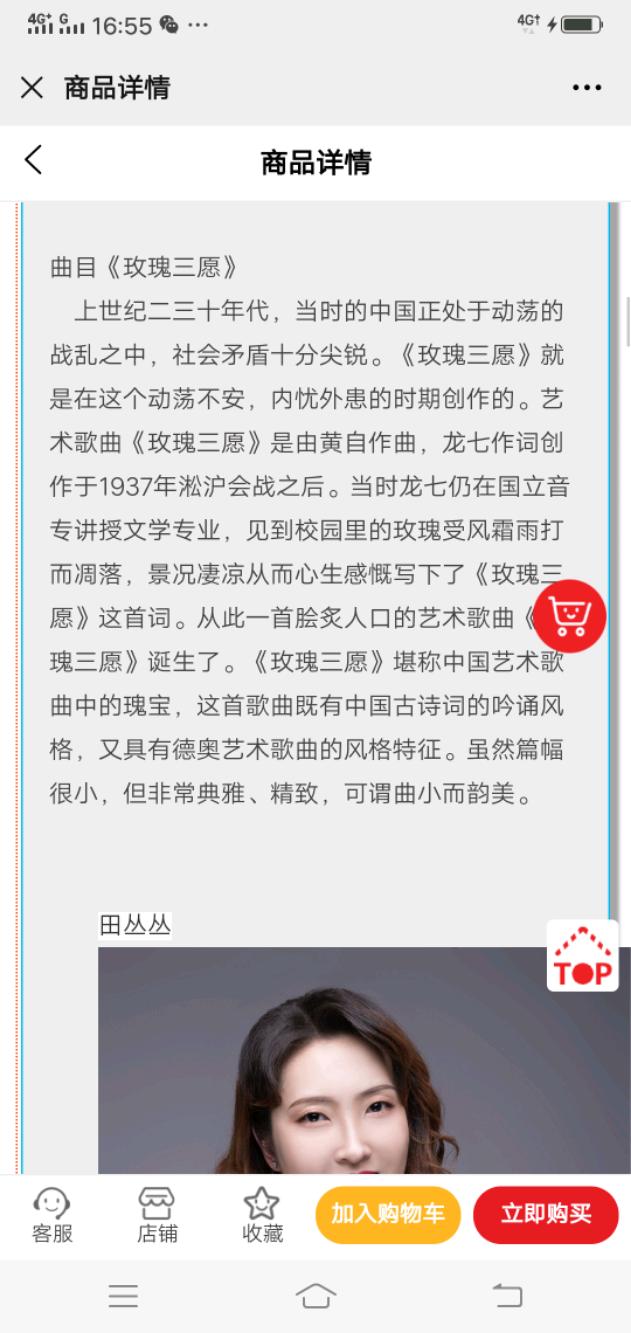Visit the shop page (店铺)
The width and height of the screenshot is (631, 1333).
tap(157, 1215)
